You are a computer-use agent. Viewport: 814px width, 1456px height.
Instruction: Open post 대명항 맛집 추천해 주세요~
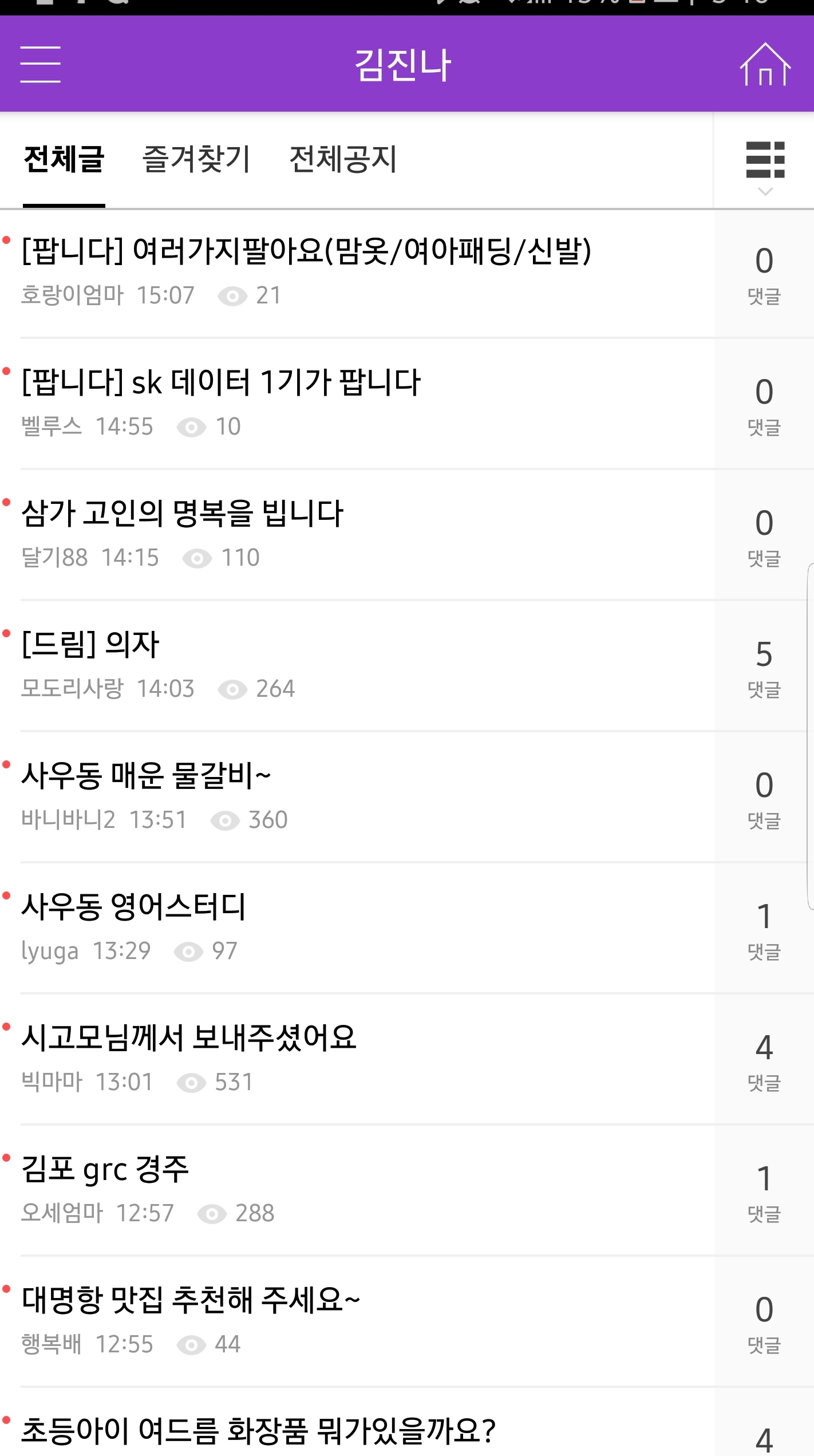(x=191, y=1300)
